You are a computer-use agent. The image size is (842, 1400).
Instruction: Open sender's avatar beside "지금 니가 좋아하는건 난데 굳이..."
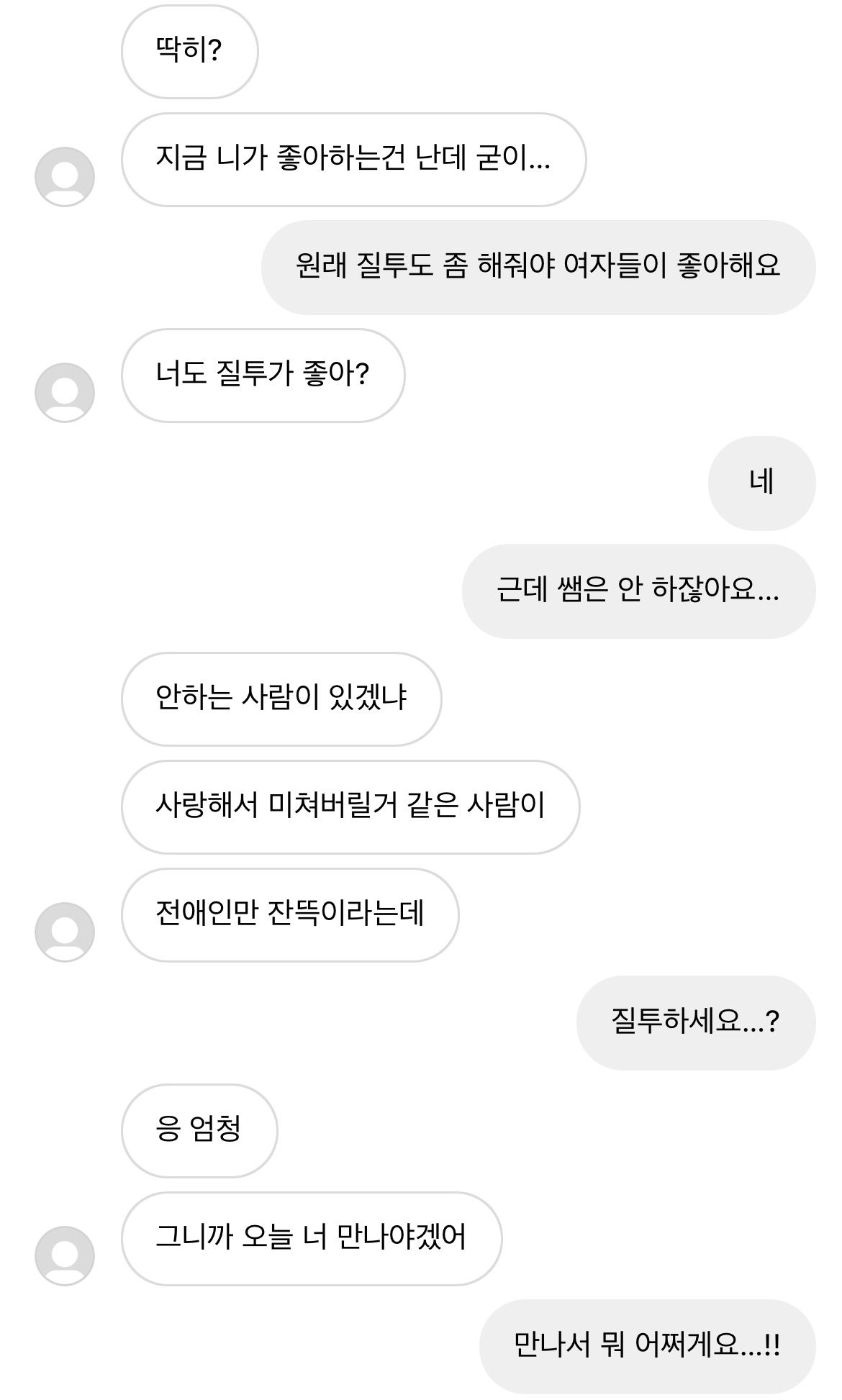click(65, 177)
